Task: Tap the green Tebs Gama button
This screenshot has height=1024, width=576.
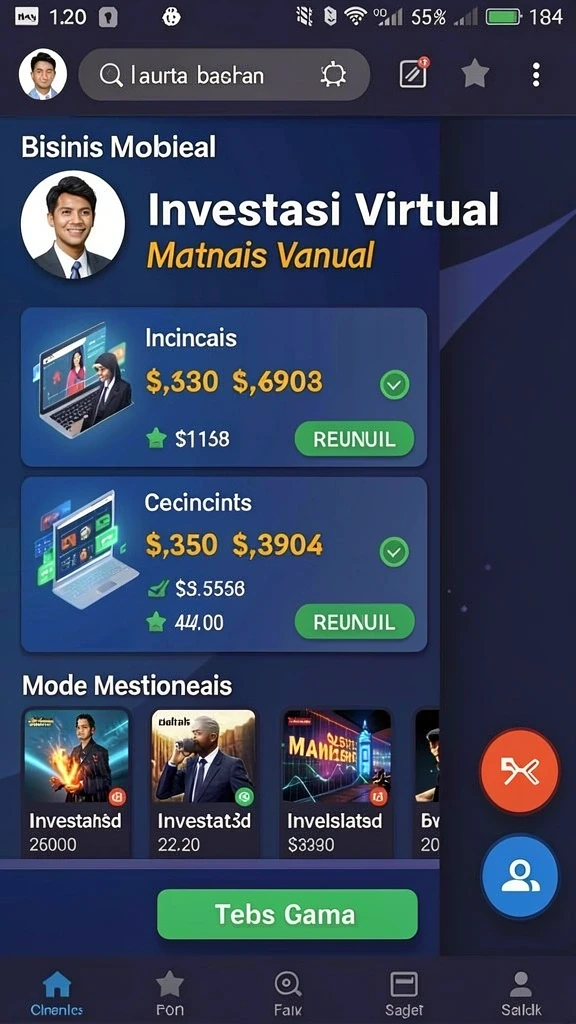Action: click(287, 914)
